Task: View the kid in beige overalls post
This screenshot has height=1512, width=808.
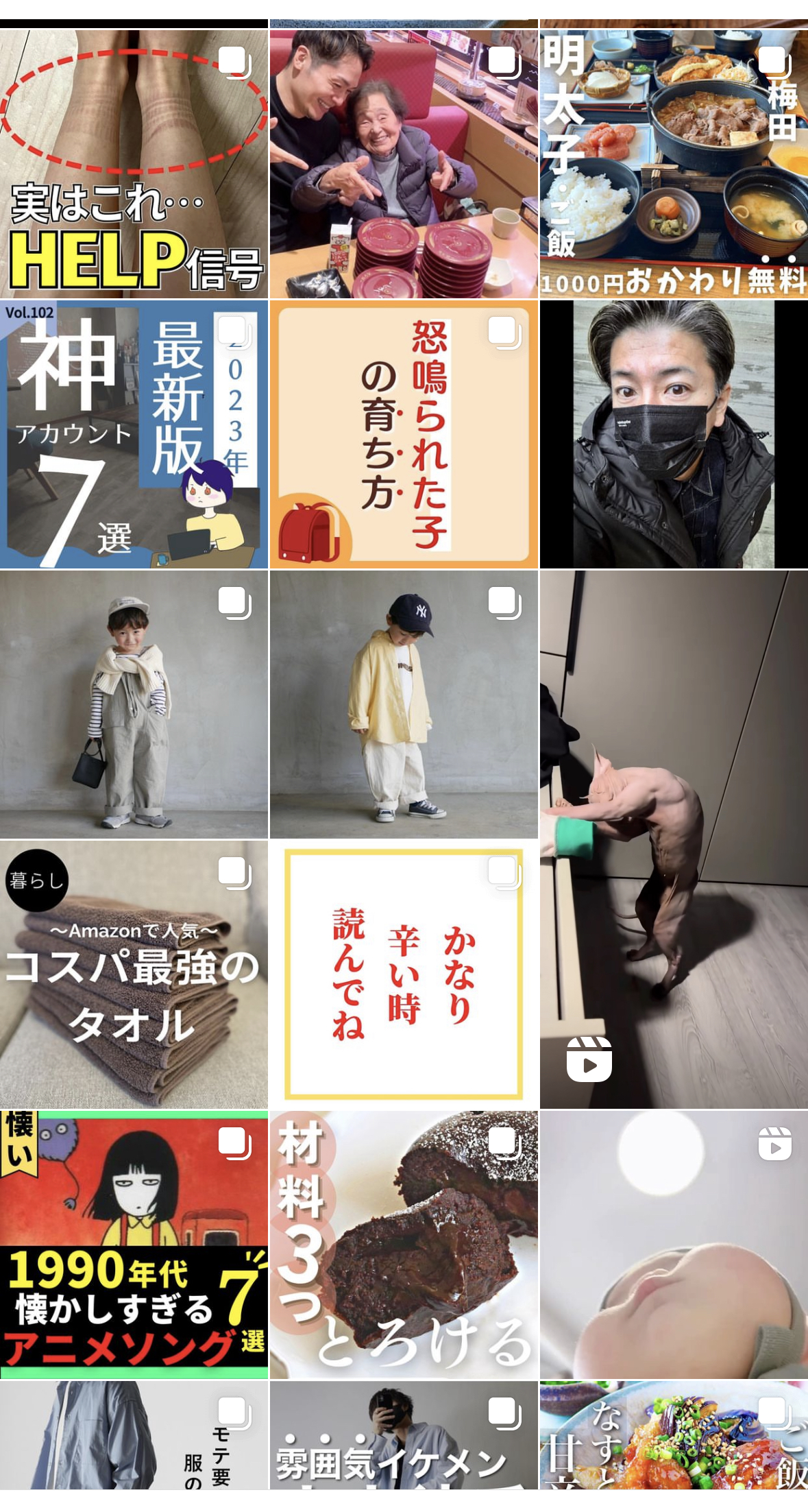Action: [x=134, y=704]
